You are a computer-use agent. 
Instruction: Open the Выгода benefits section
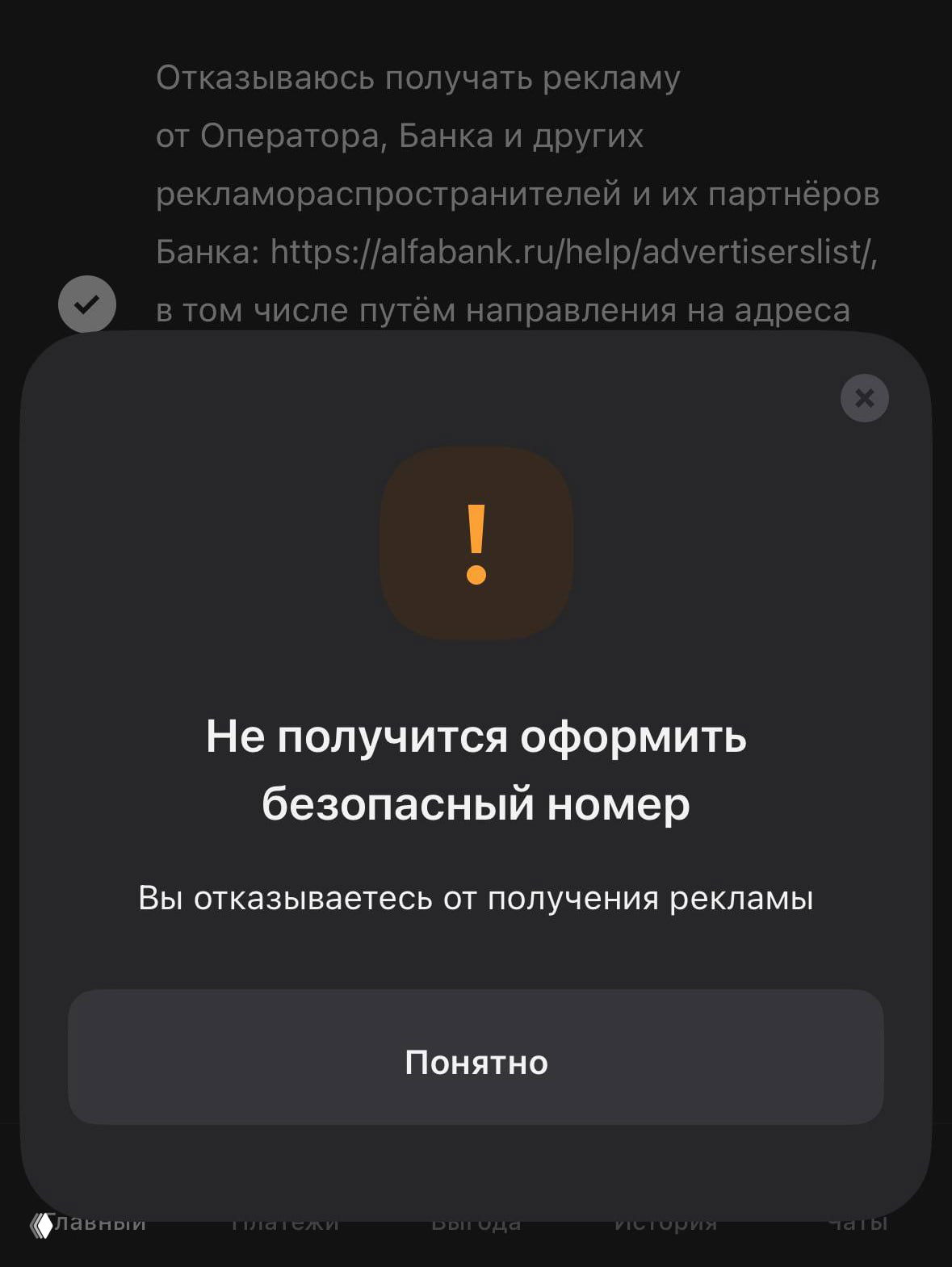[x=476, y=1222]
